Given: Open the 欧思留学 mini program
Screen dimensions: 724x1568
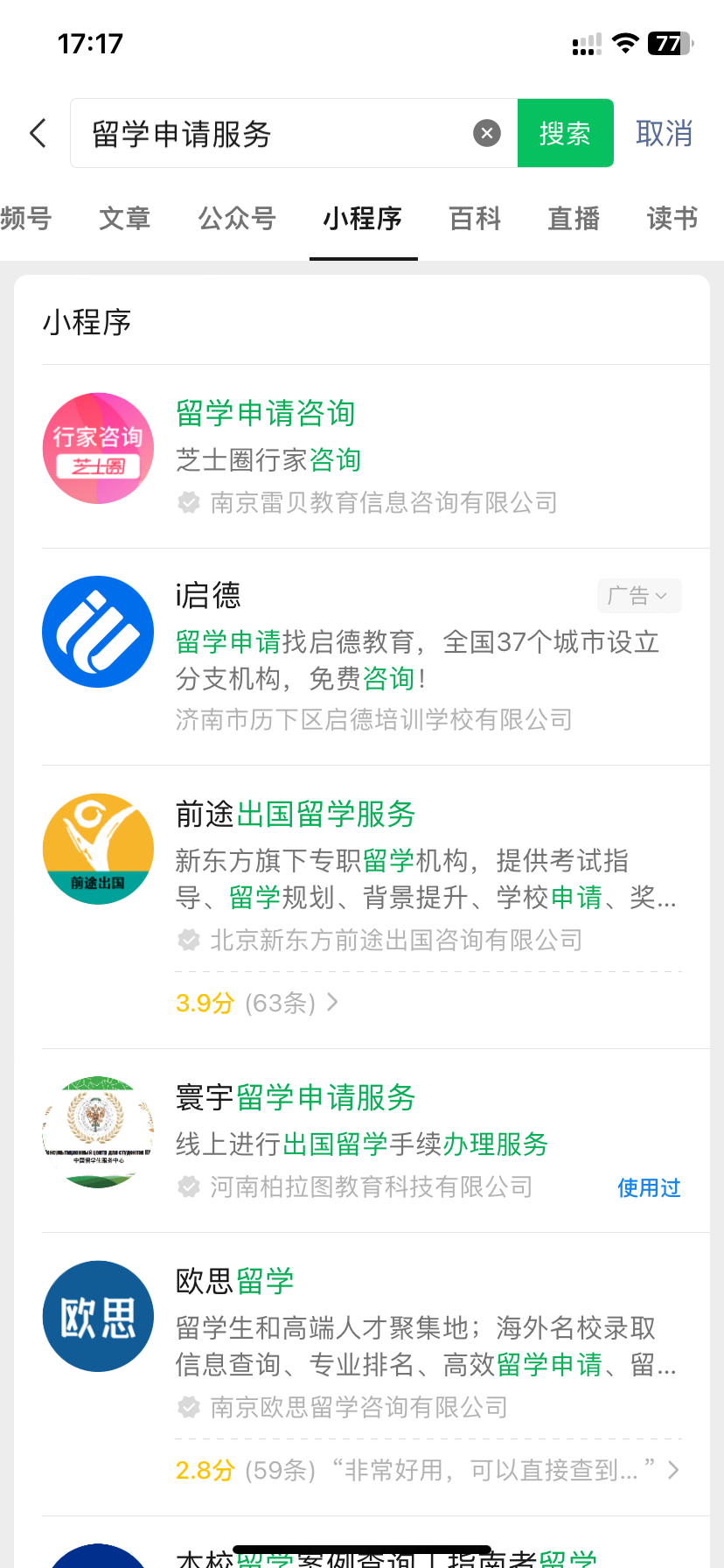Looking at the screenshot, I should (235, 1282).
